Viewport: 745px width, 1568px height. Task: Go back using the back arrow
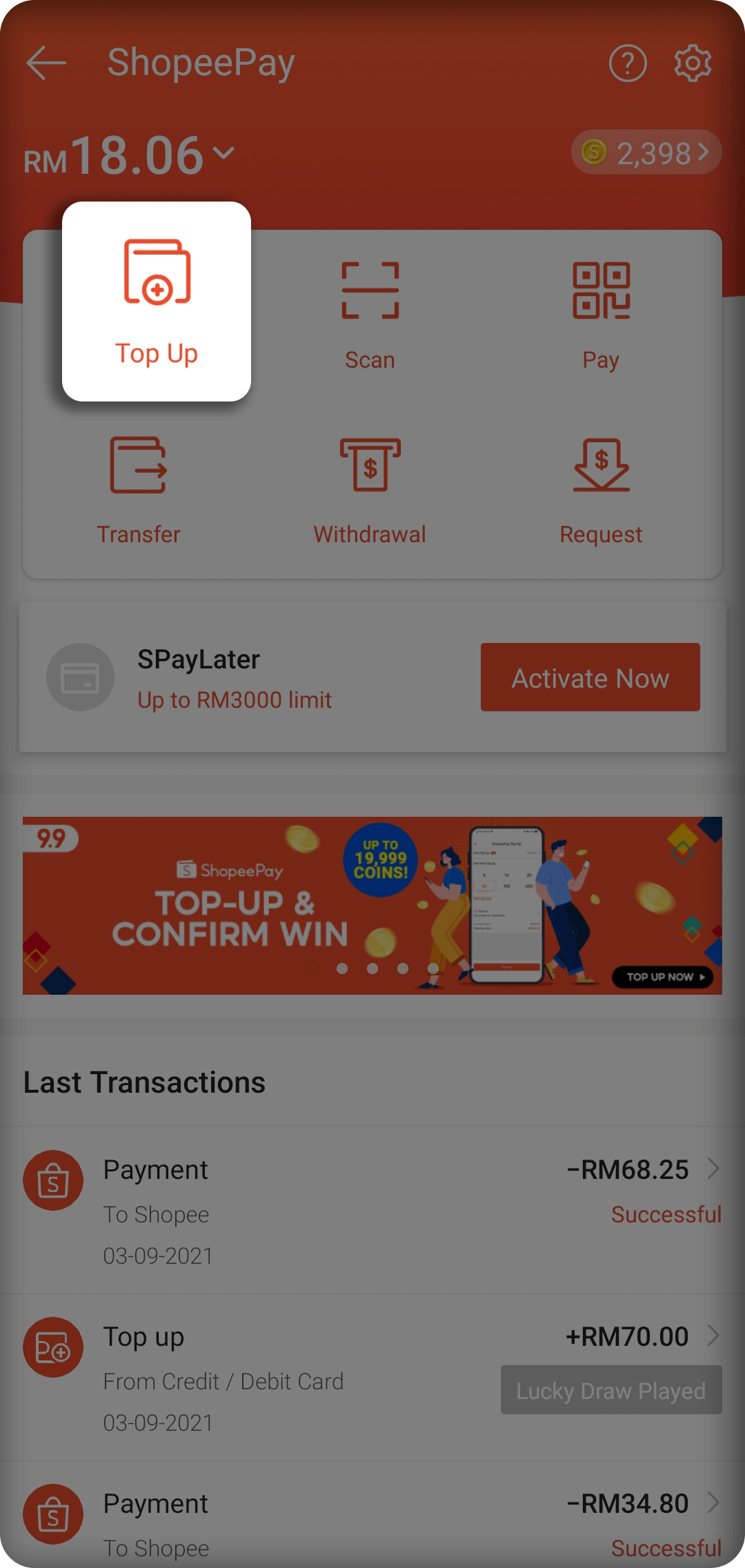coord(46,63)
